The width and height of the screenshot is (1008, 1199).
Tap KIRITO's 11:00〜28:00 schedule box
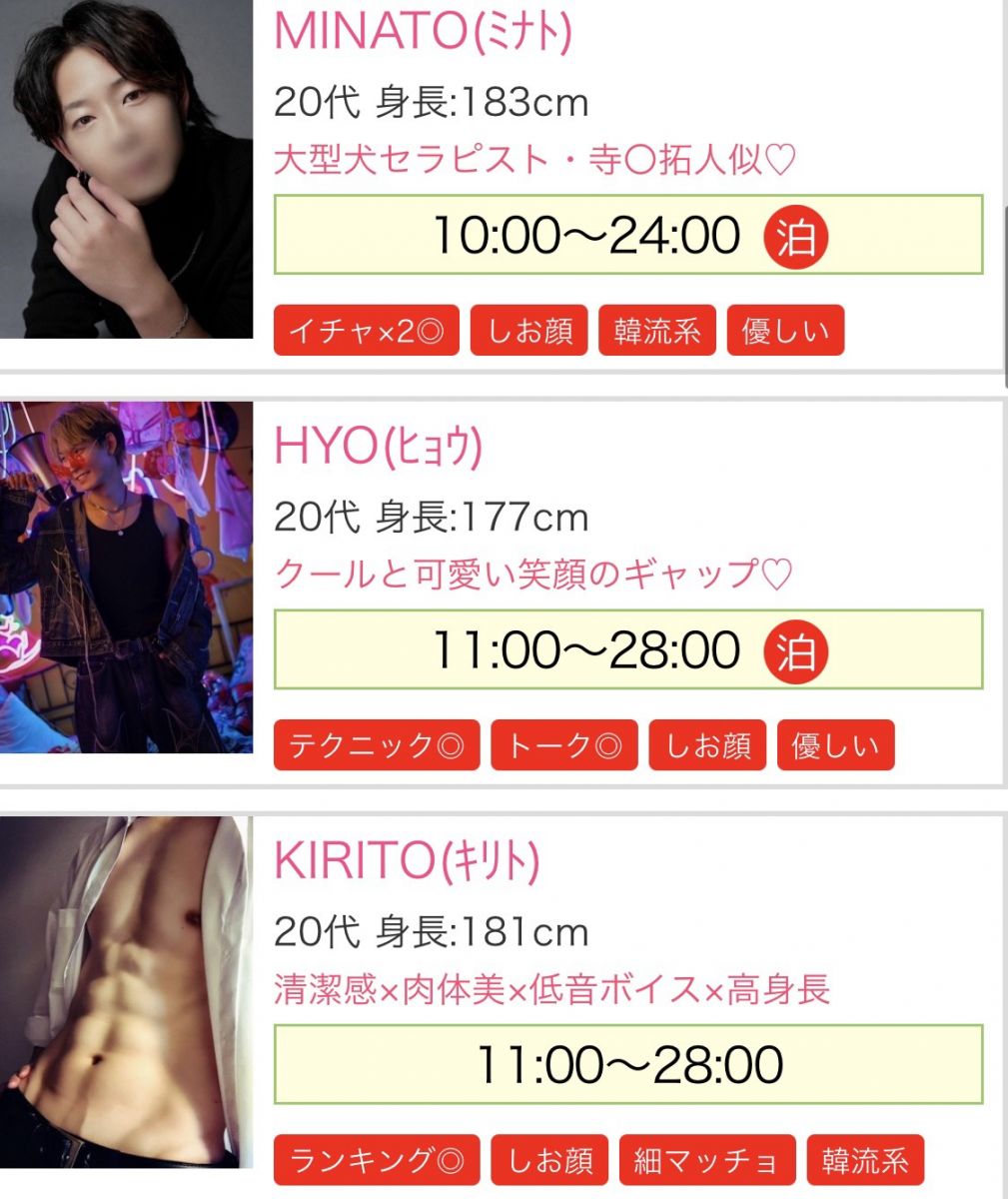click(x=628, y=1064)
